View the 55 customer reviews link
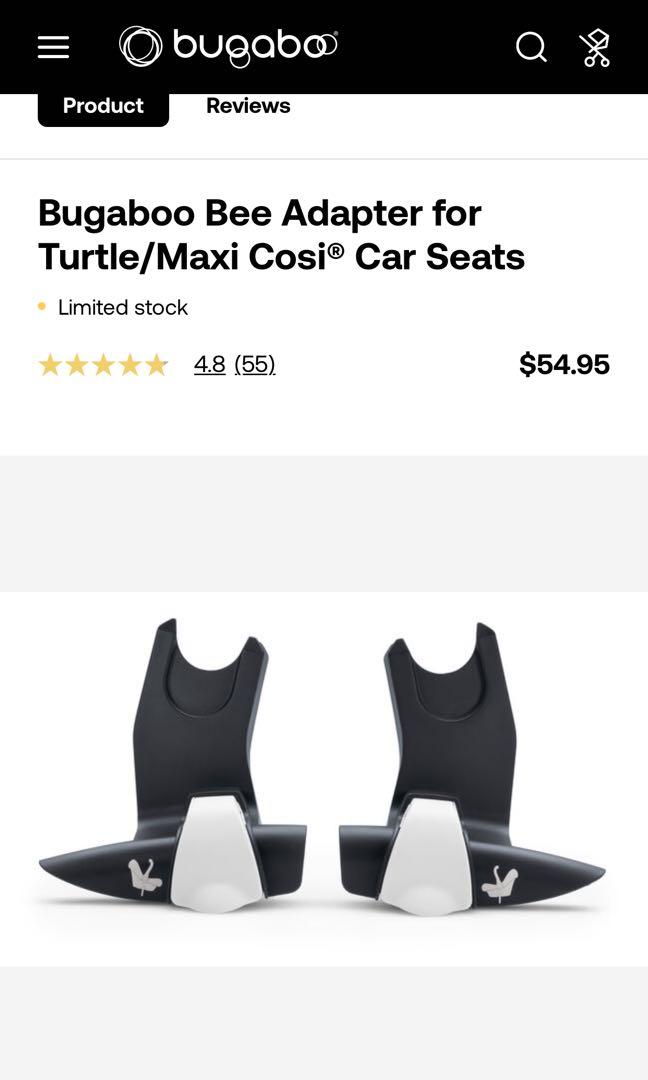Screen dimensions: 648x1080 click(255, 364)
